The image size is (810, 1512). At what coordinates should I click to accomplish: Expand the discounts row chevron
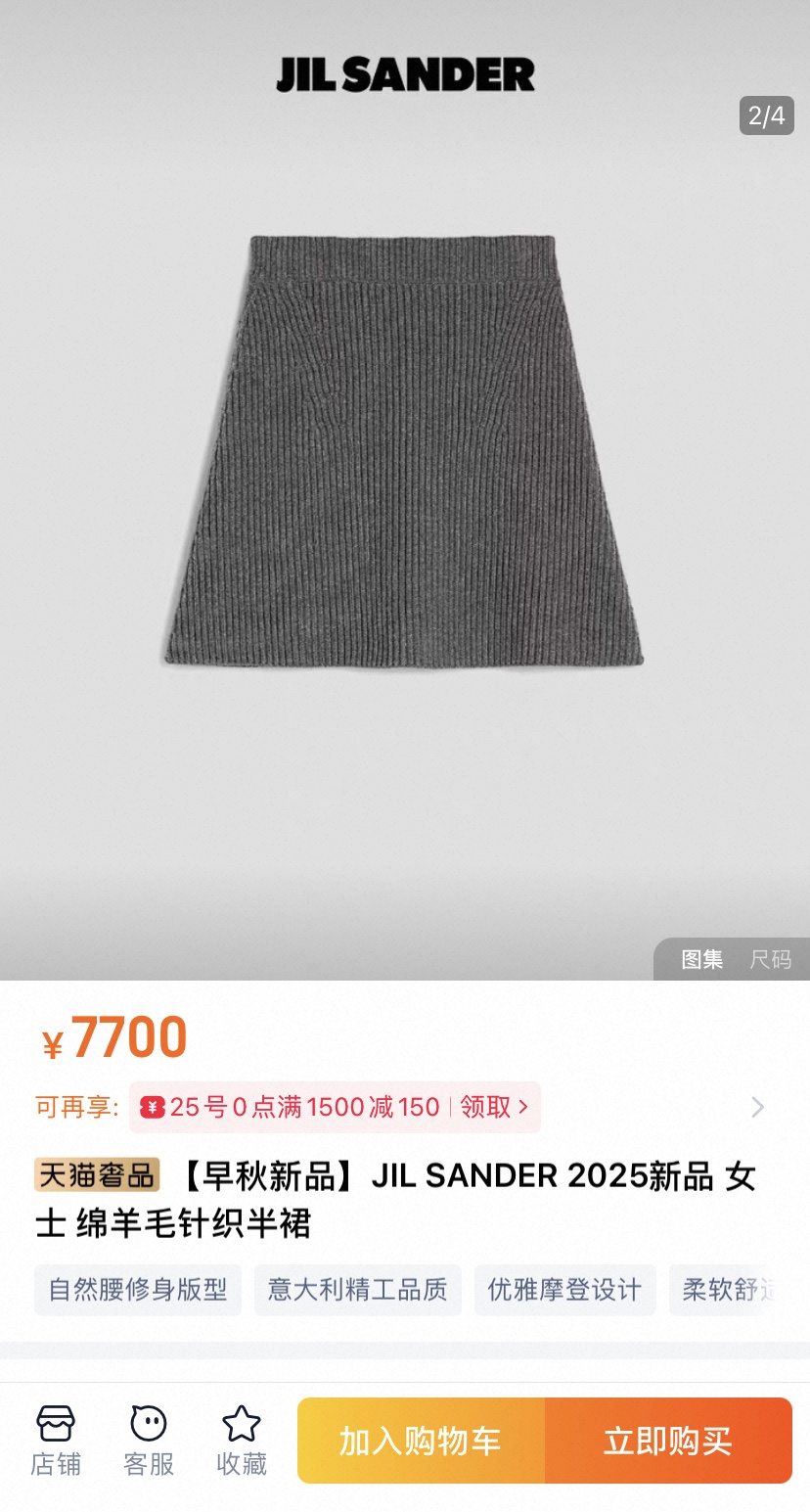pyautogui.click(x=757, y=1107)
